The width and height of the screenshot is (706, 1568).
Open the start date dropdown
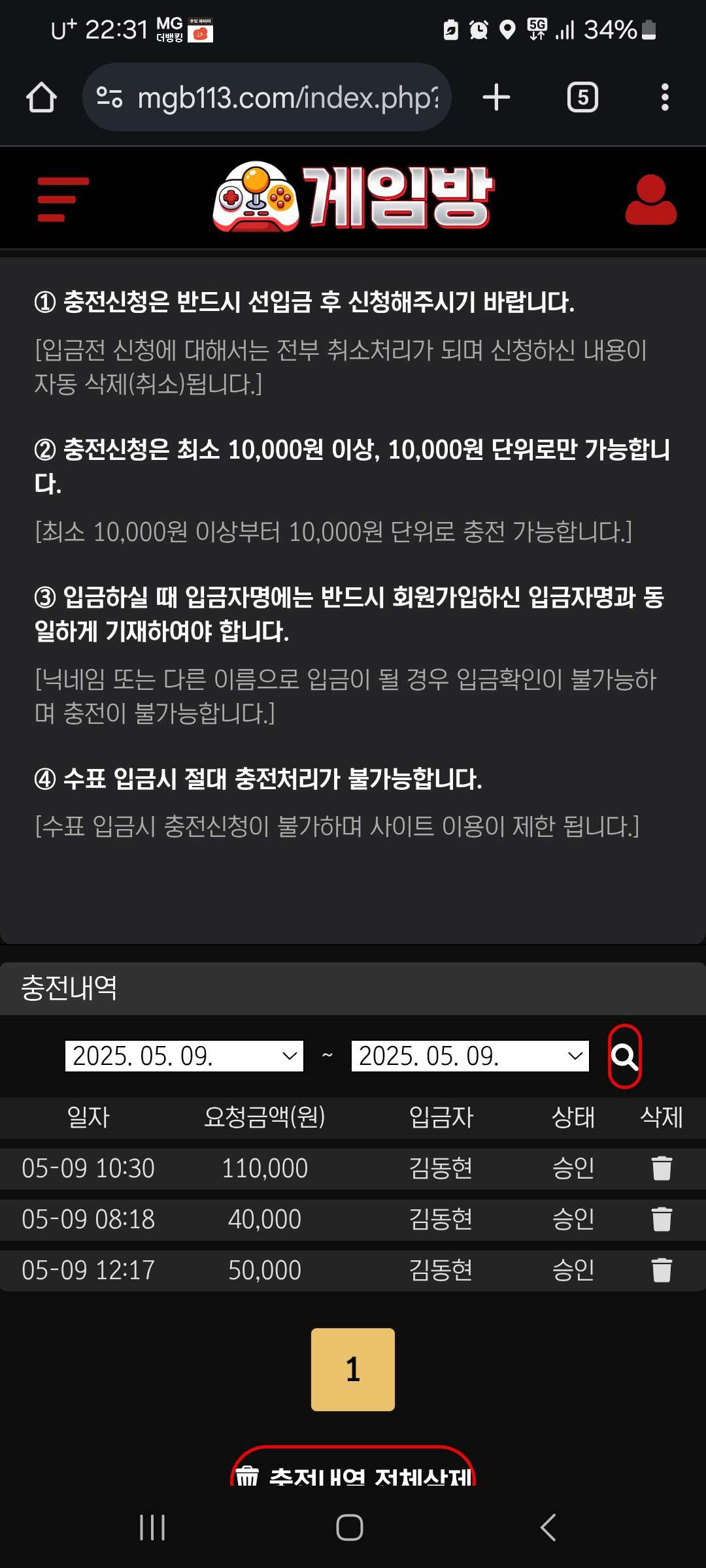184,1056
